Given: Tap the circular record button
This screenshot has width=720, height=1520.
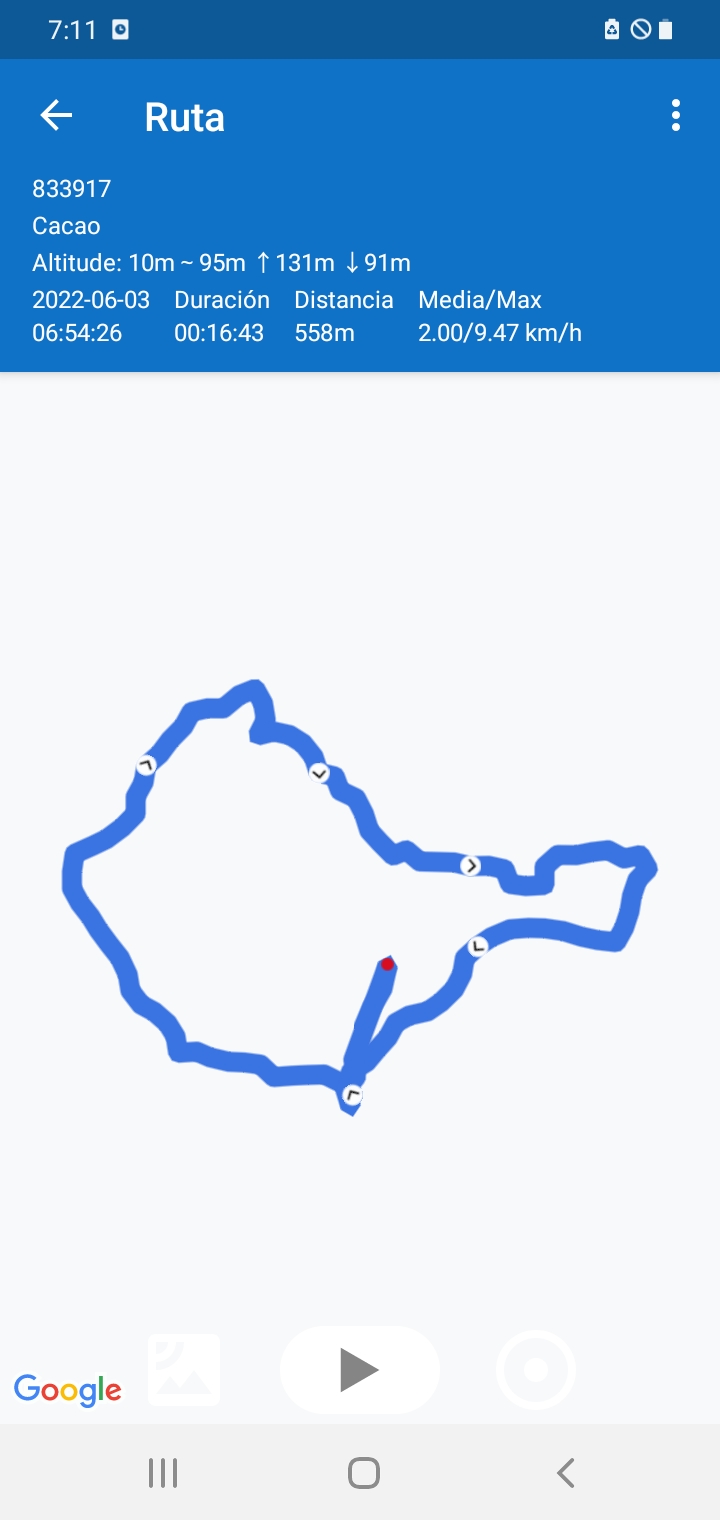Looking at the screenshot, I should point(536,1370).
